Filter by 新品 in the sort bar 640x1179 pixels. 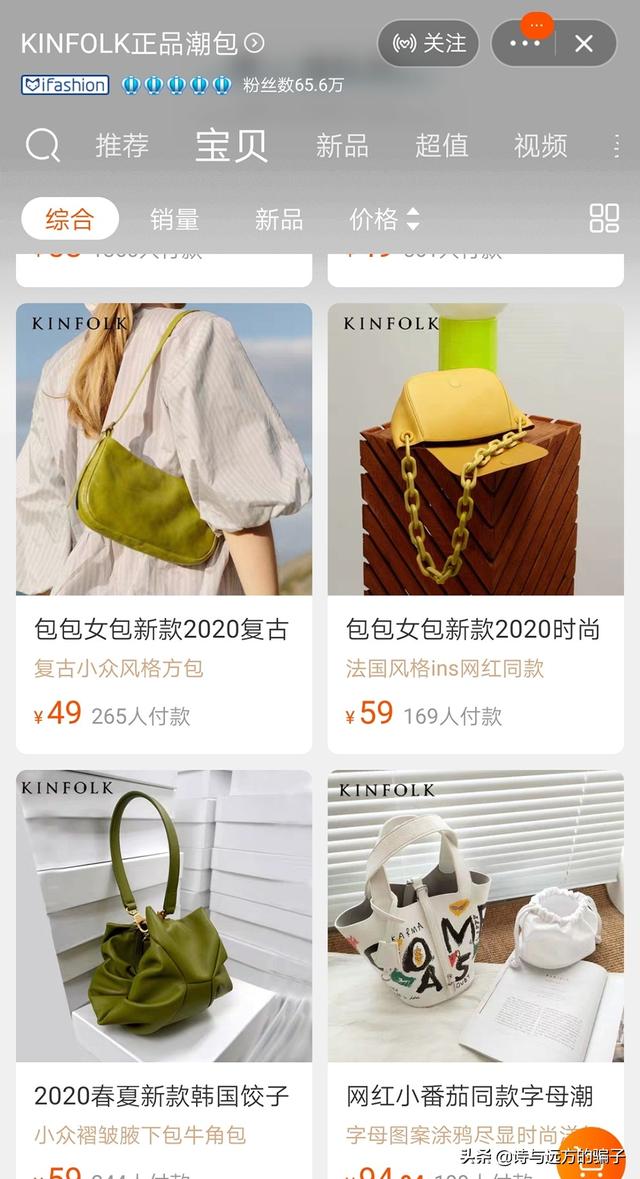pyautogui.click(x=279, y=219)
